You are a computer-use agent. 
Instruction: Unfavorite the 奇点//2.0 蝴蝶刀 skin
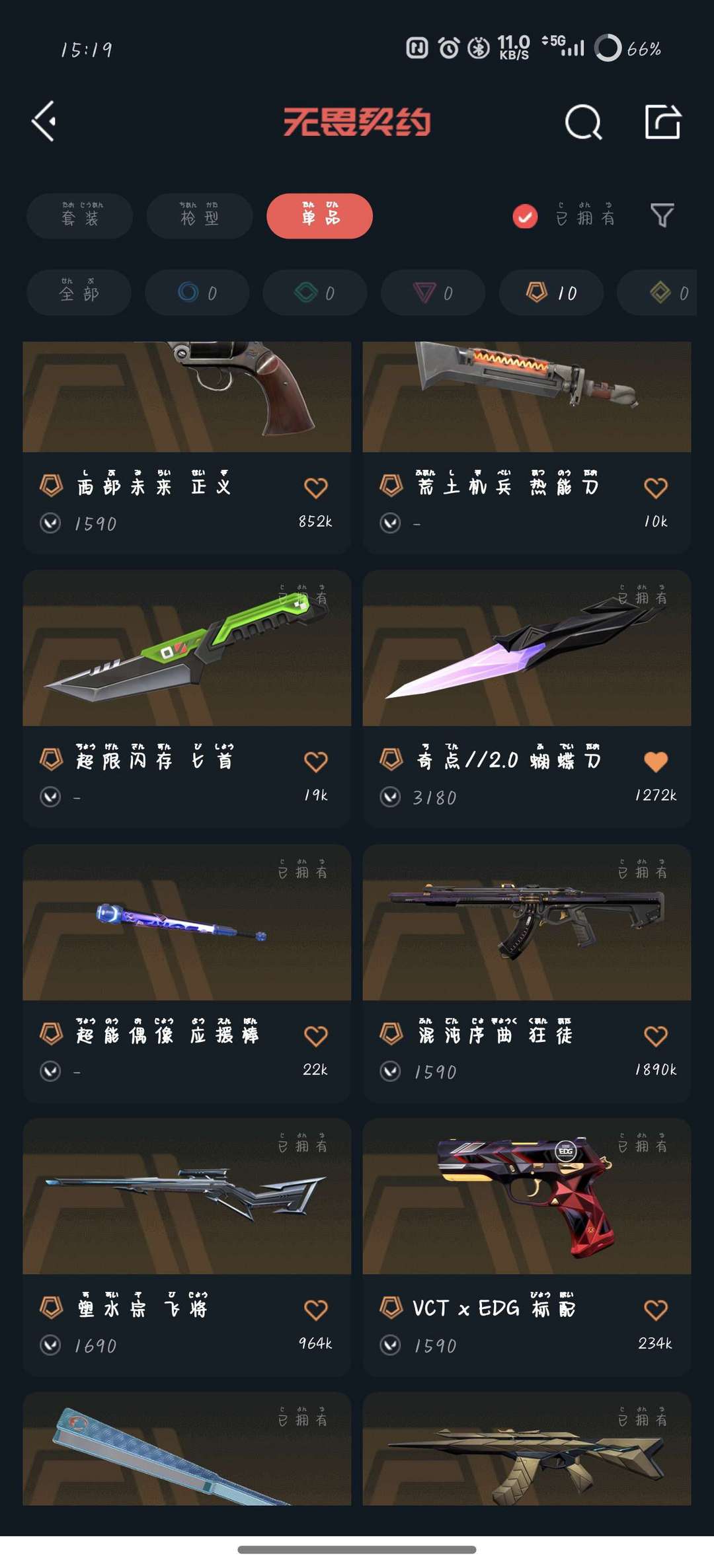[655, 762]
